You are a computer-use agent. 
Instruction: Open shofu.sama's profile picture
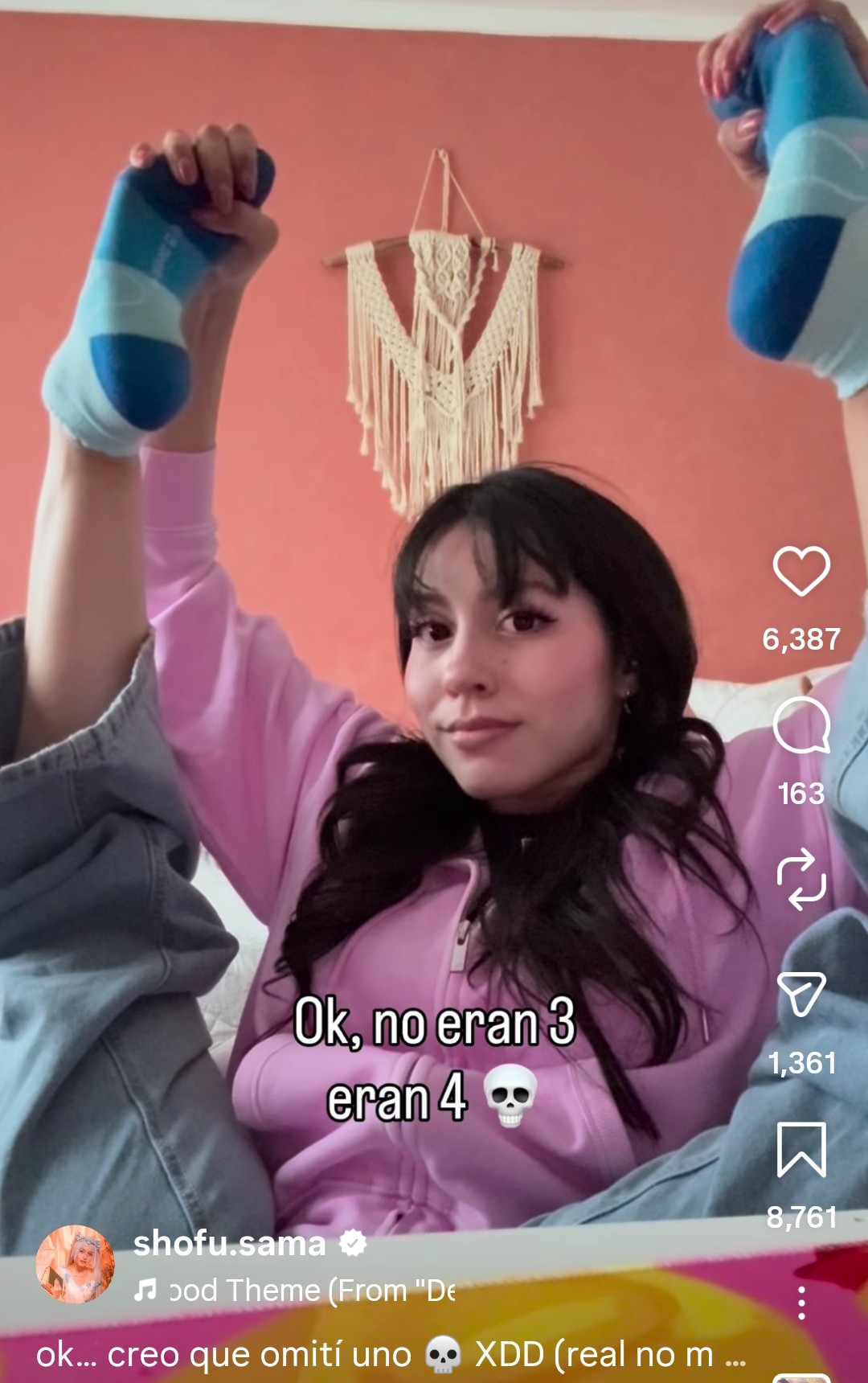tap(75, 1264)
